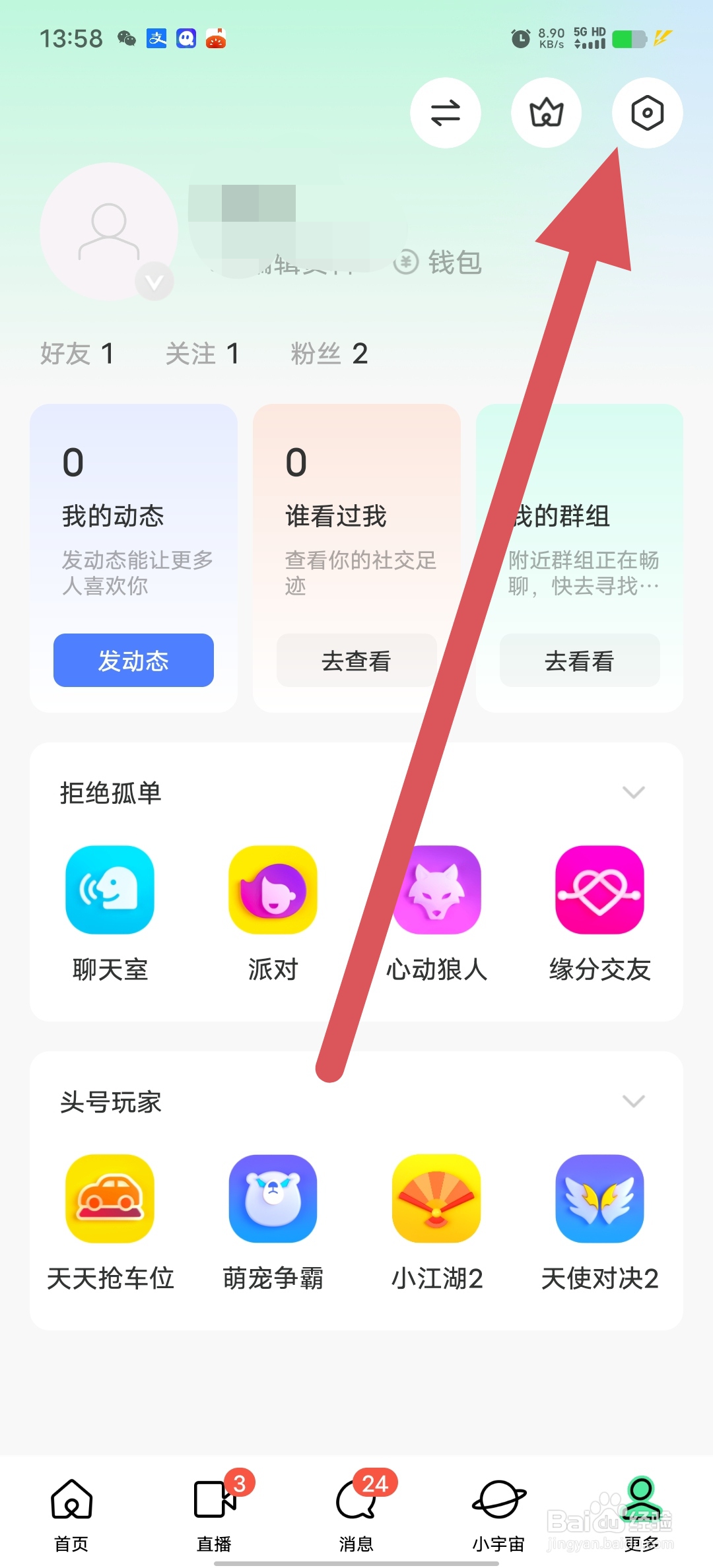Screen dimensions: 713x1568
Task: Open 缘分交友 matchmaking icon
Action: tap(599, 890)
